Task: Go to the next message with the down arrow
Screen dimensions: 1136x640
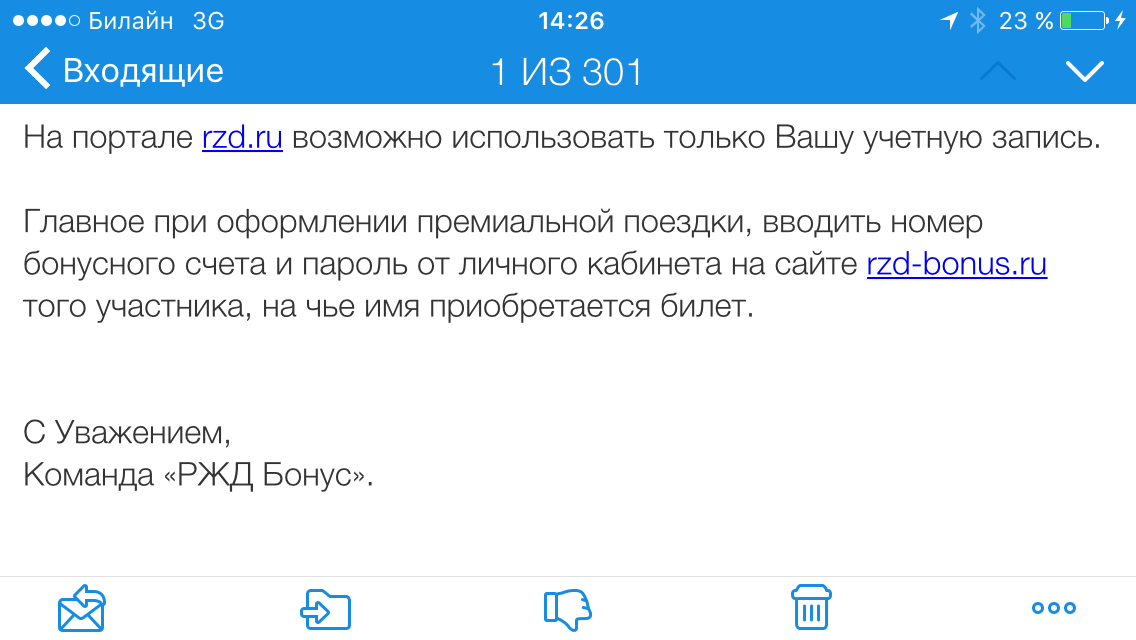Action: 1085,71
